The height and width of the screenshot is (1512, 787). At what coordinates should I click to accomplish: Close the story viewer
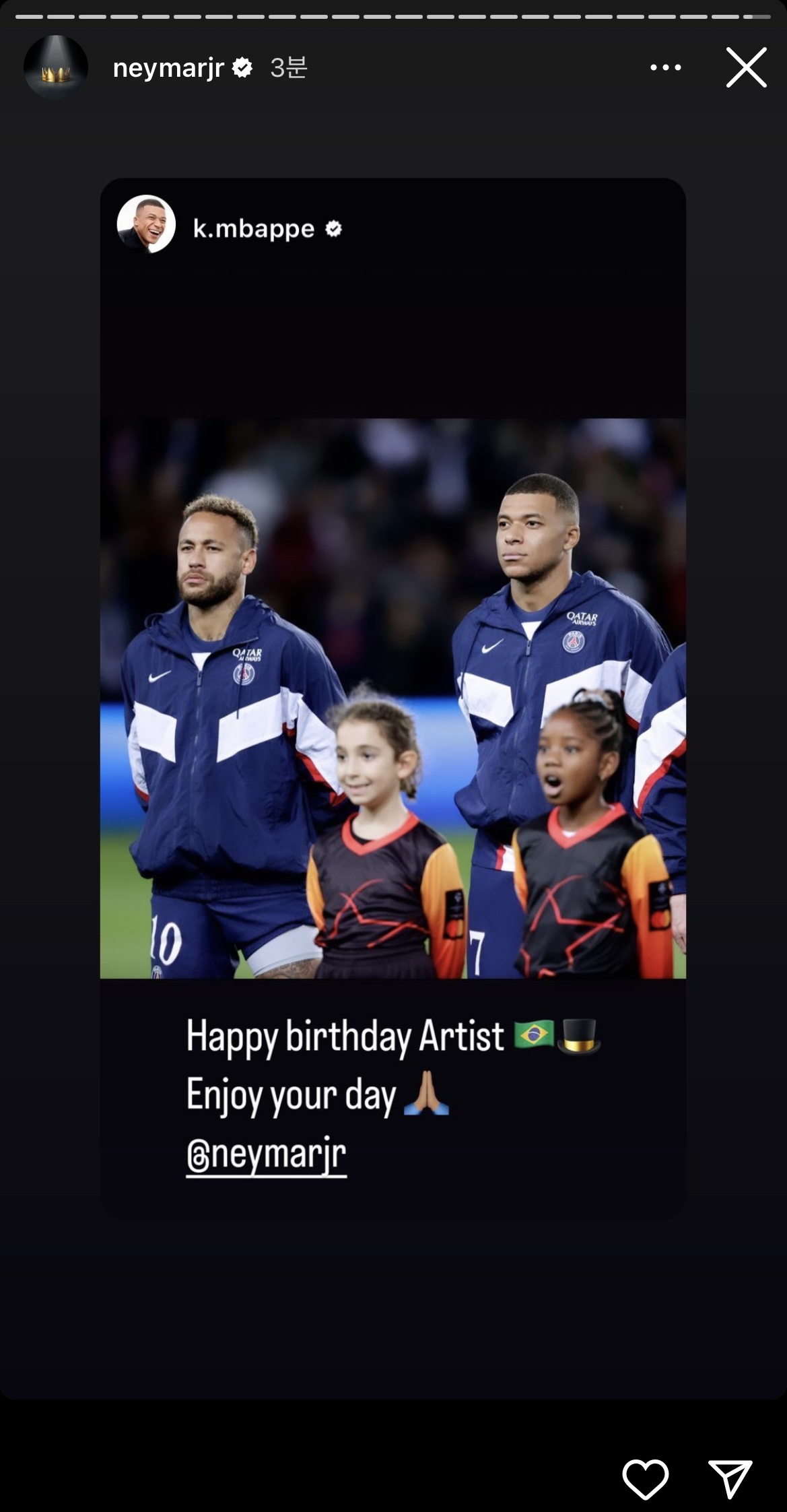coord(746,67)
